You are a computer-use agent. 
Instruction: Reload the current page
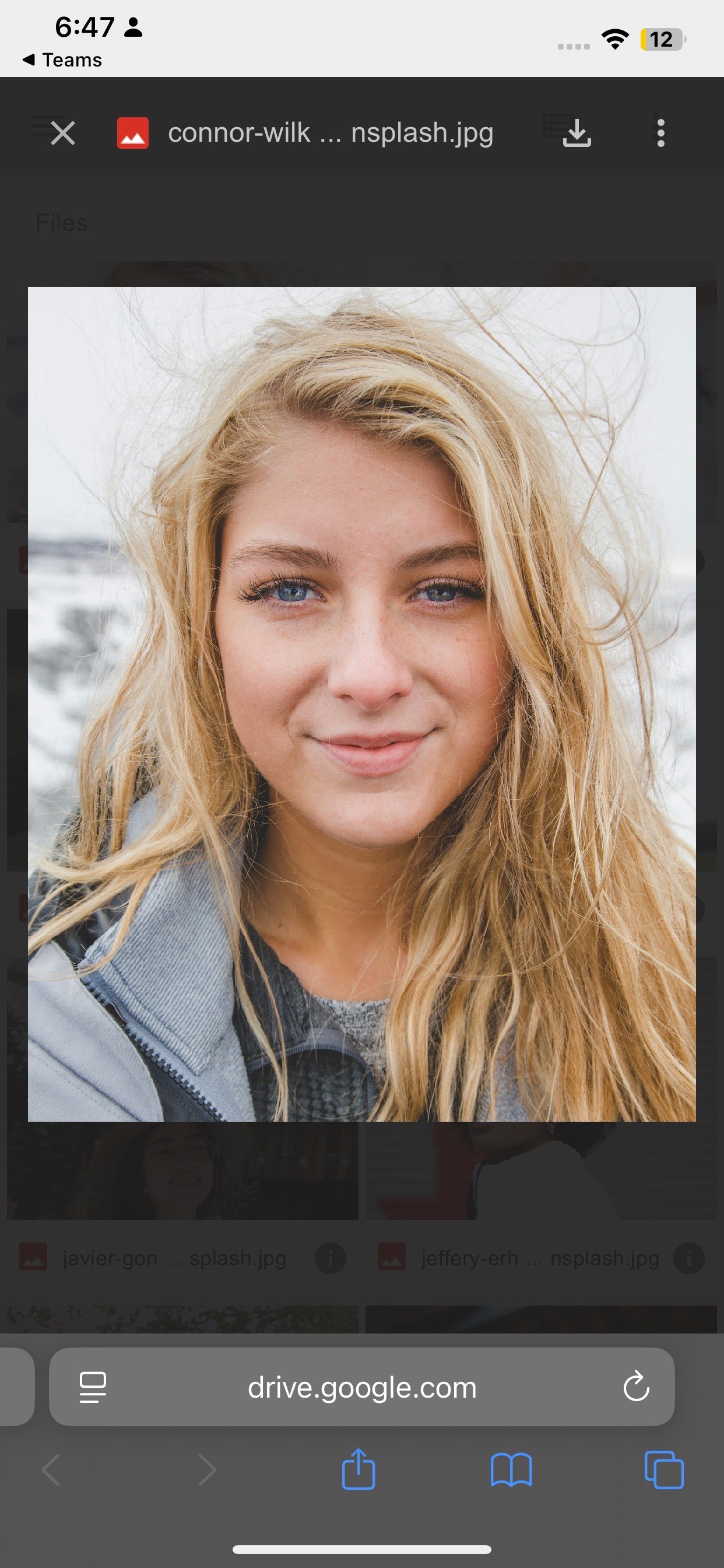[636, 1387]
